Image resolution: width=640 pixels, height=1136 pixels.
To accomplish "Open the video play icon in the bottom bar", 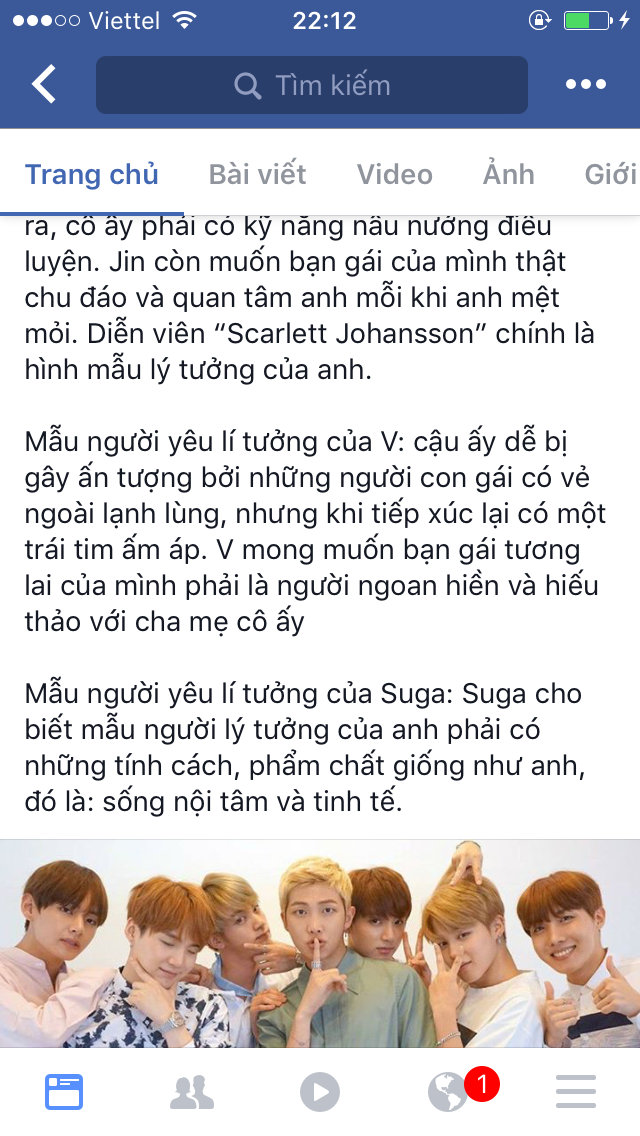I will (x=320, y=1092).
